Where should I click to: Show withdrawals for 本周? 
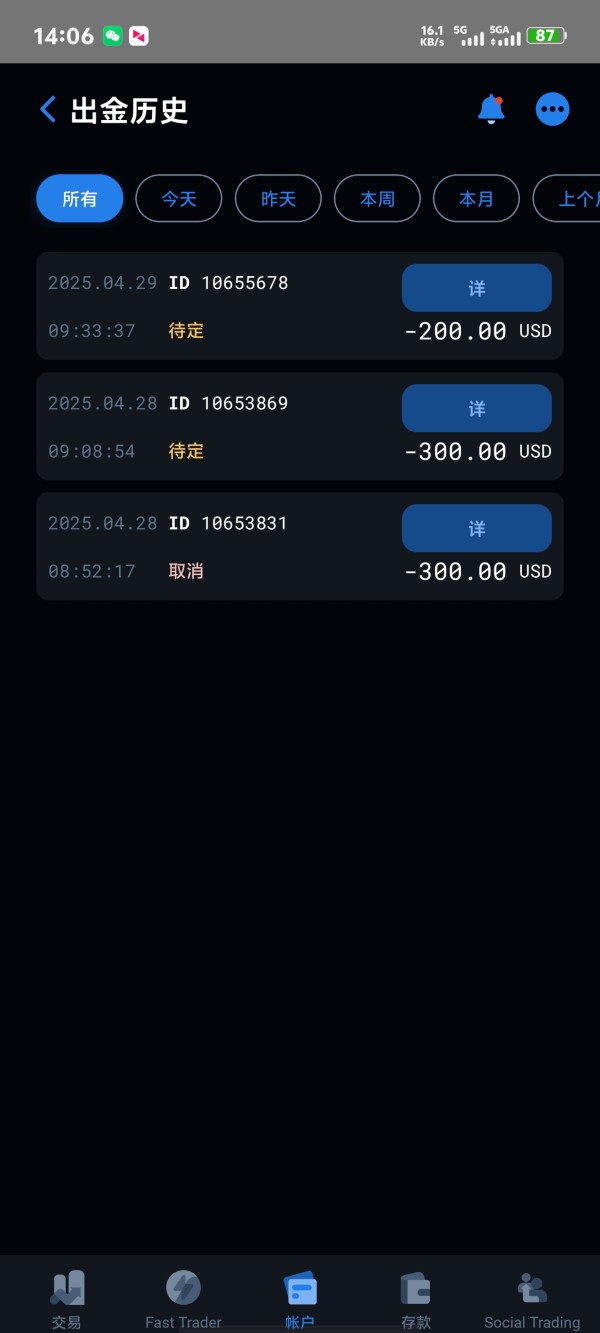377,198
